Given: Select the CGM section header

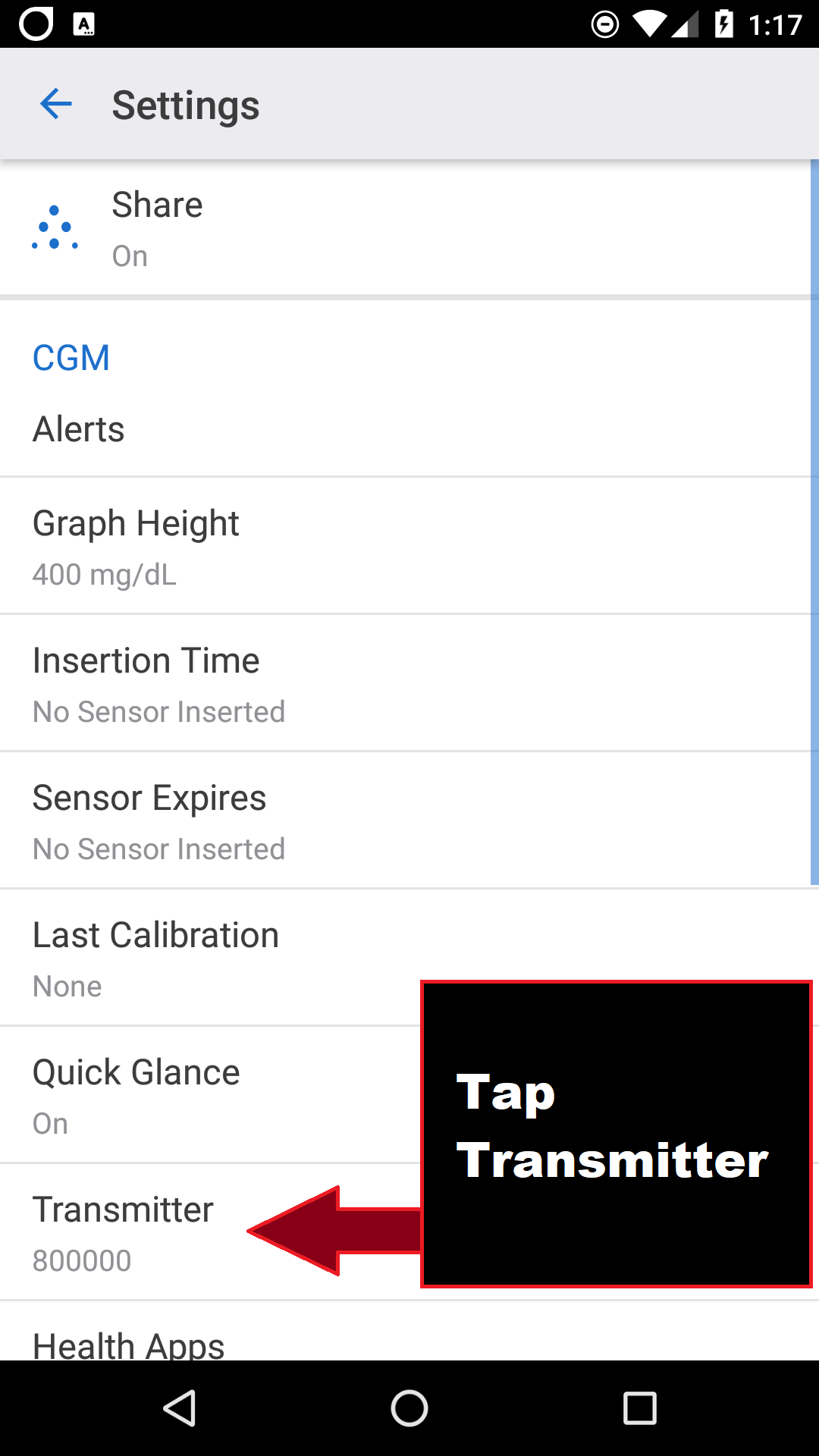Looking at the screenshot, I should tap(71, 356).
